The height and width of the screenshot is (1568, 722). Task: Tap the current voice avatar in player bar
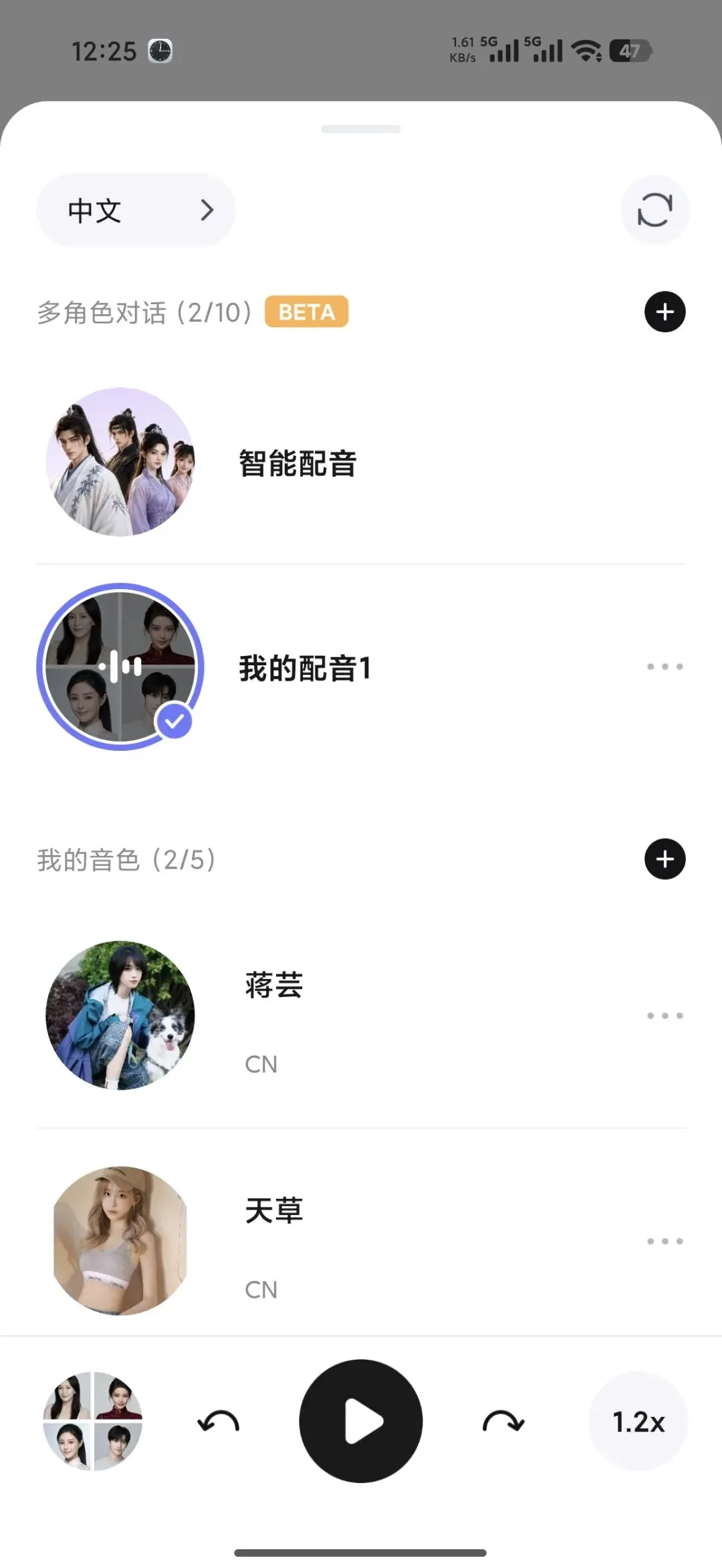pos(93,1421)
